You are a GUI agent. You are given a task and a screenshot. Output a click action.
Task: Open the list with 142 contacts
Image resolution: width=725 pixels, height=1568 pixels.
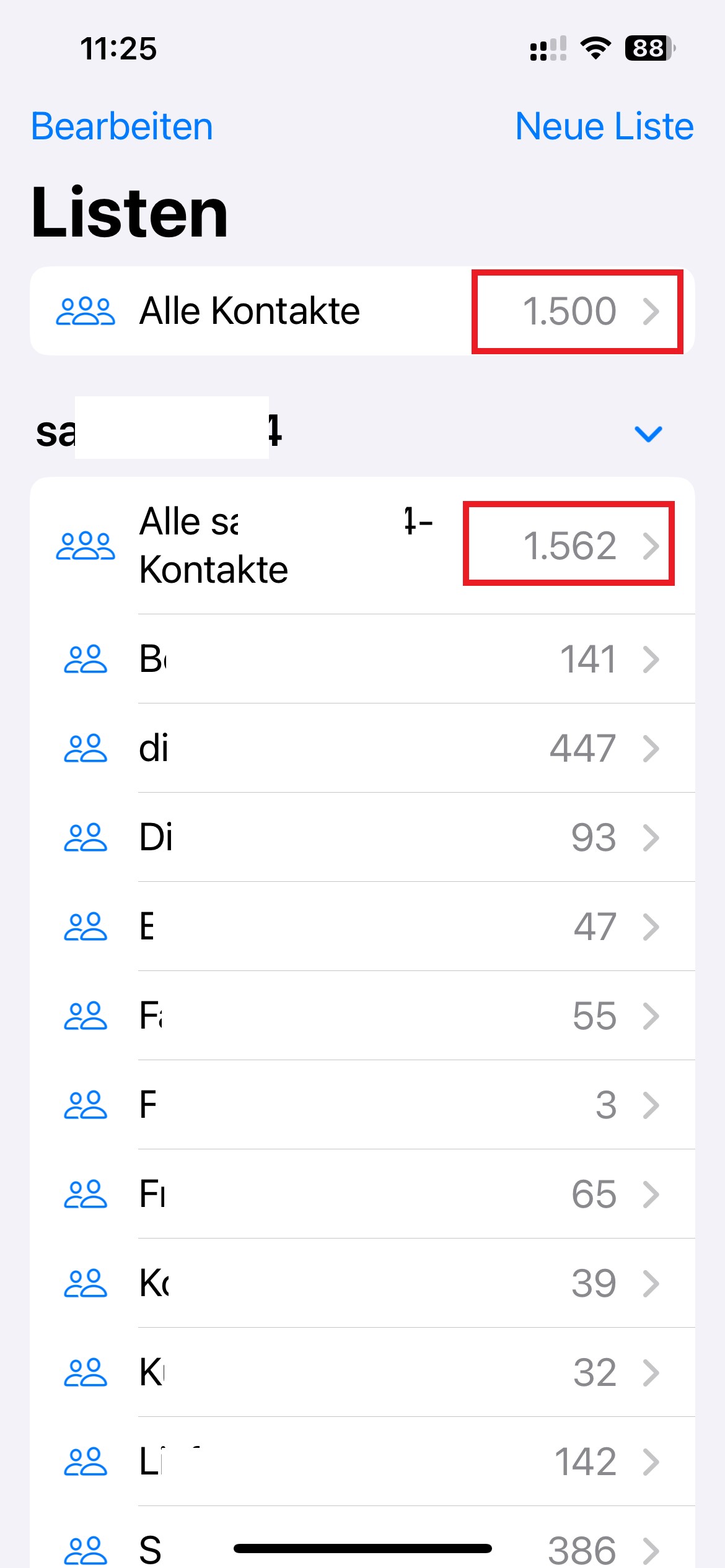click(362, 1461)
